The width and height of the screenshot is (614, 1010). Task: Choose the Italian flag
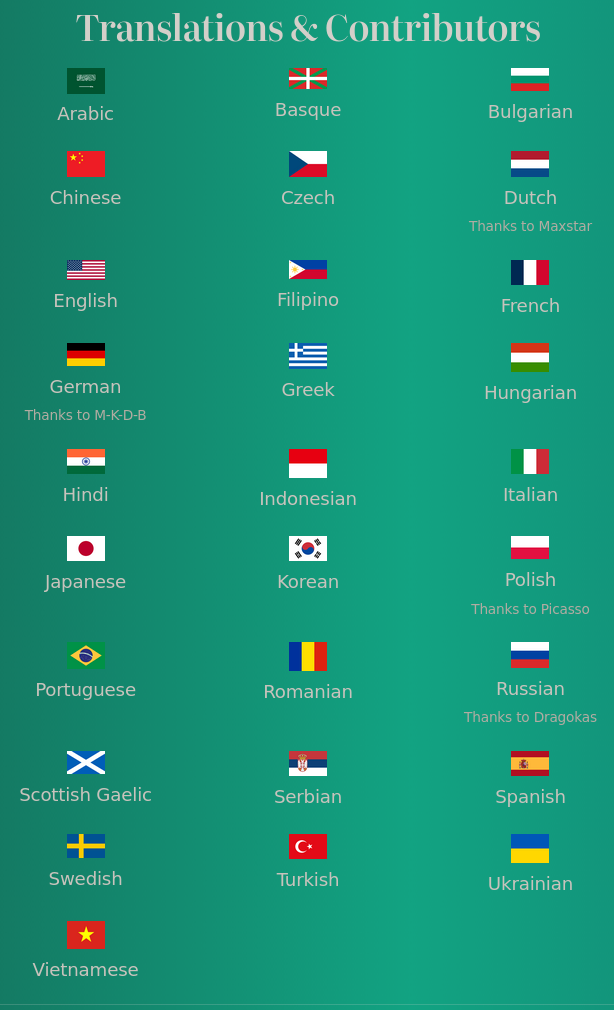click(x=530, y=462)
